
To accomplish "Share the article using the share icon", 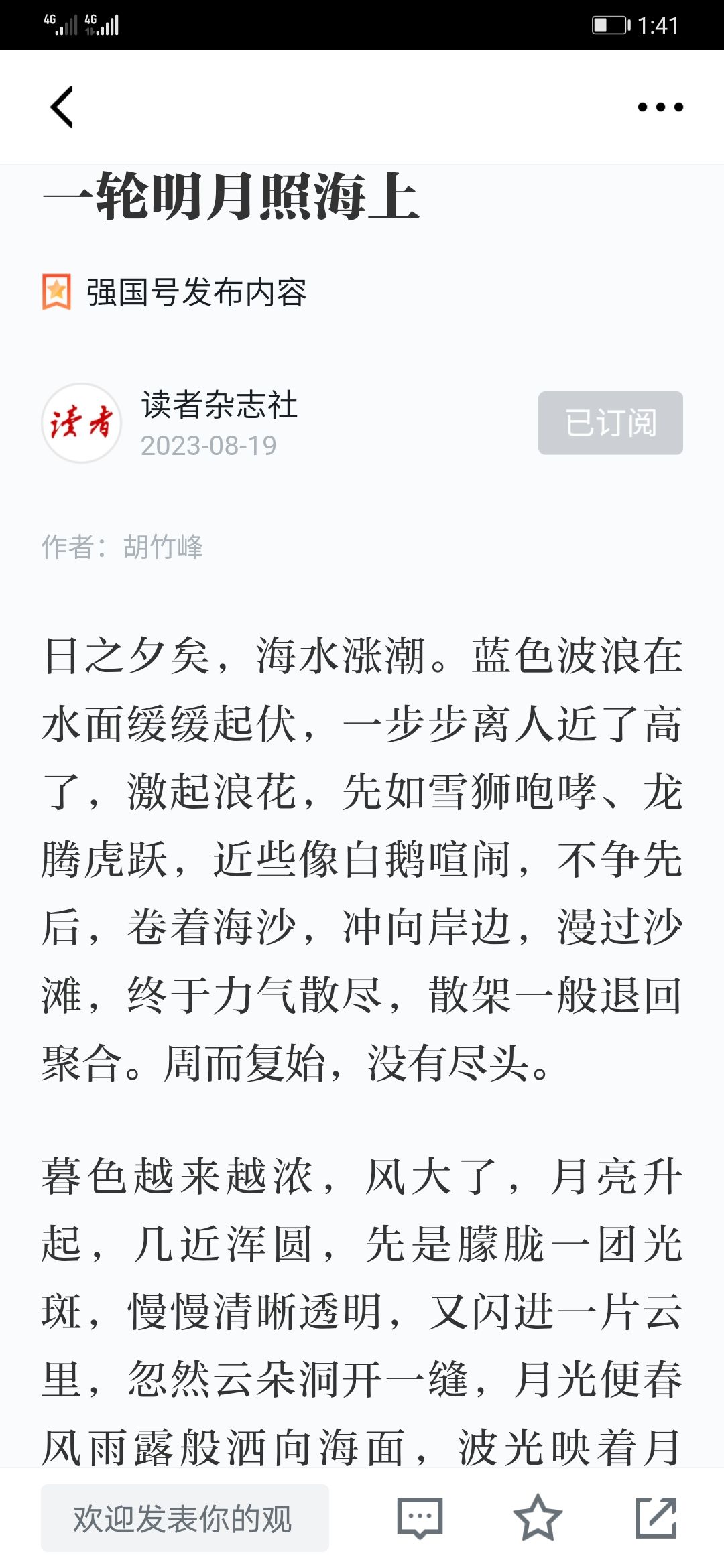I will 656,1518.
